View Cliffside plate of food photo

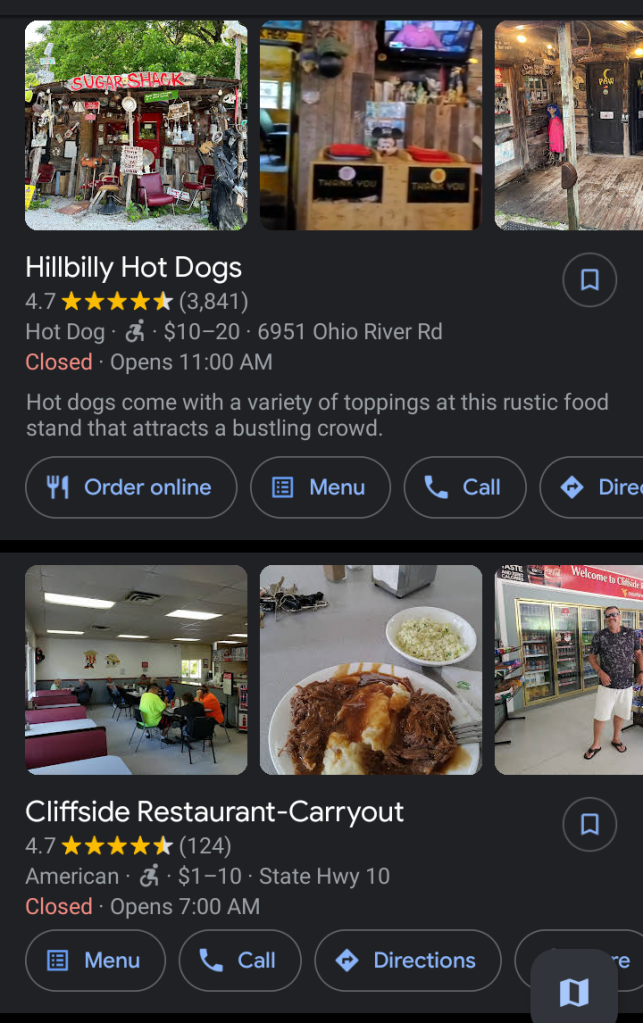pos(371,670)
